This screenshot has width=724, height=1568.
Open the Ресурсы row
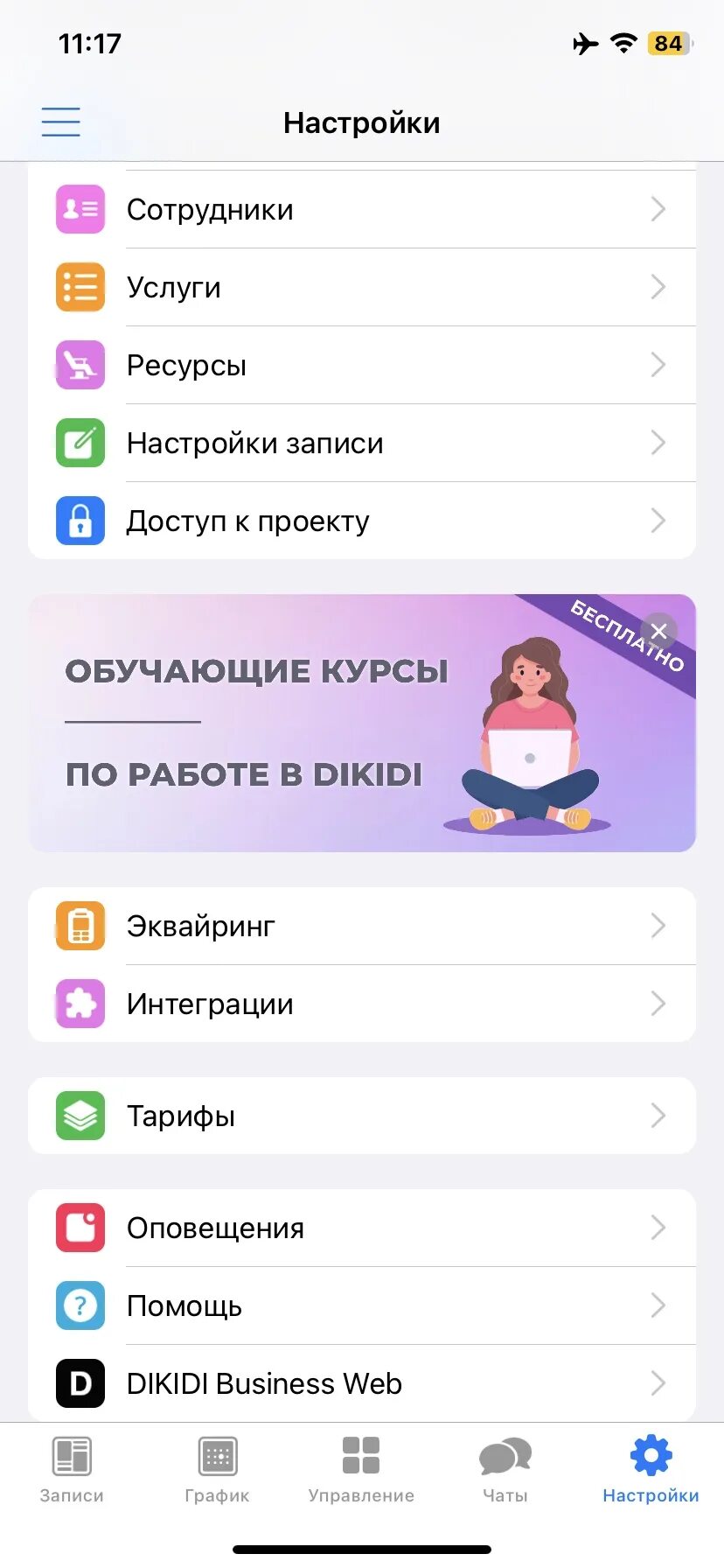click(x=362, y=366)
